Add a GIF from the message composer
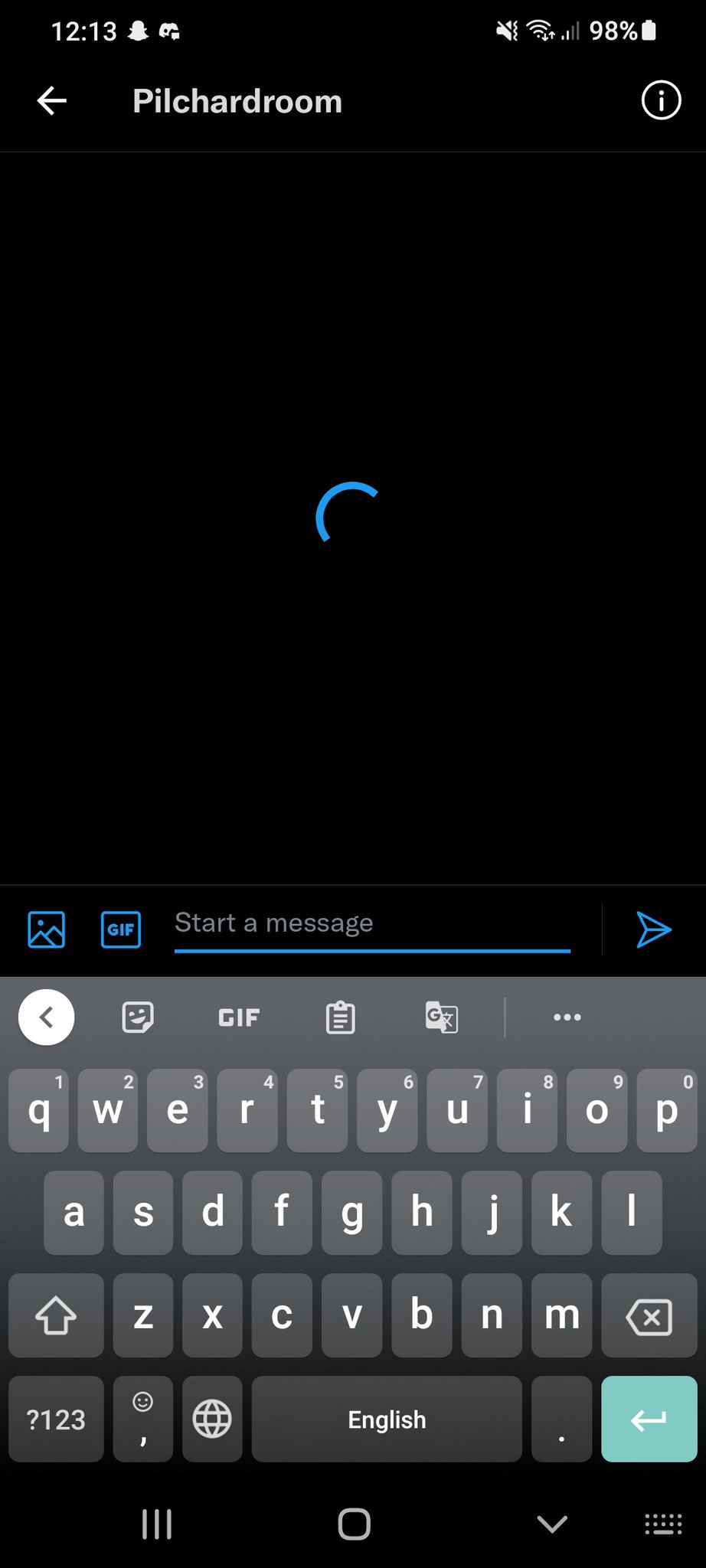Screen dimensions: 706x1568 coord(121,929)
